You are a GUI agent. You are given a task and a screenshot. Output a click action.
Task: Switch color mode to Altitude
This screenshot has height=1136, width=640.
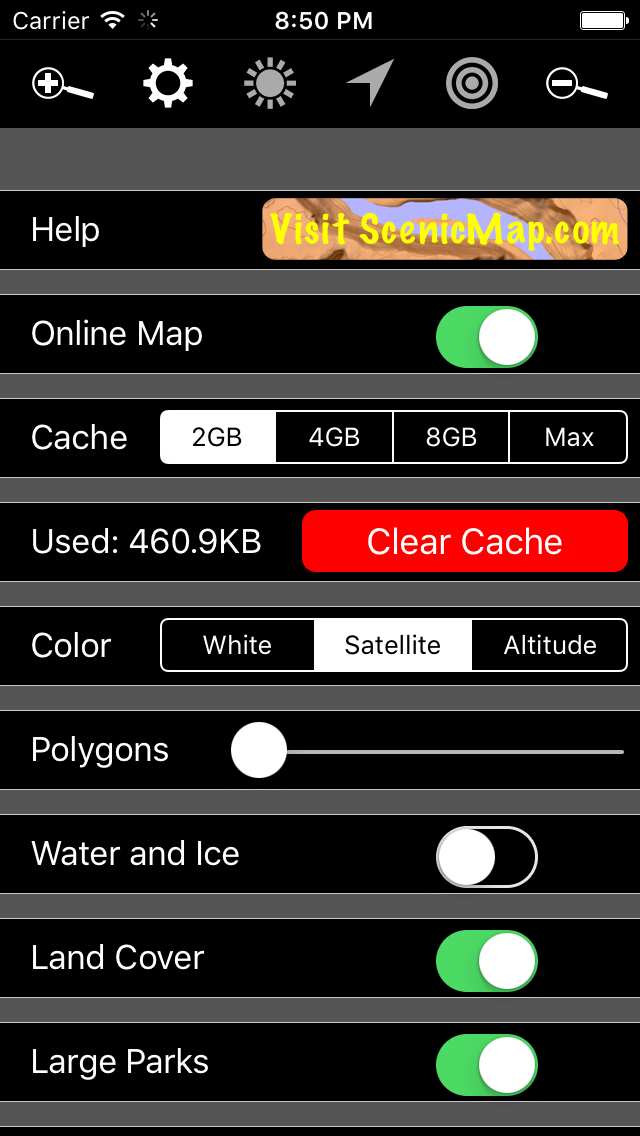pos(550,645)
